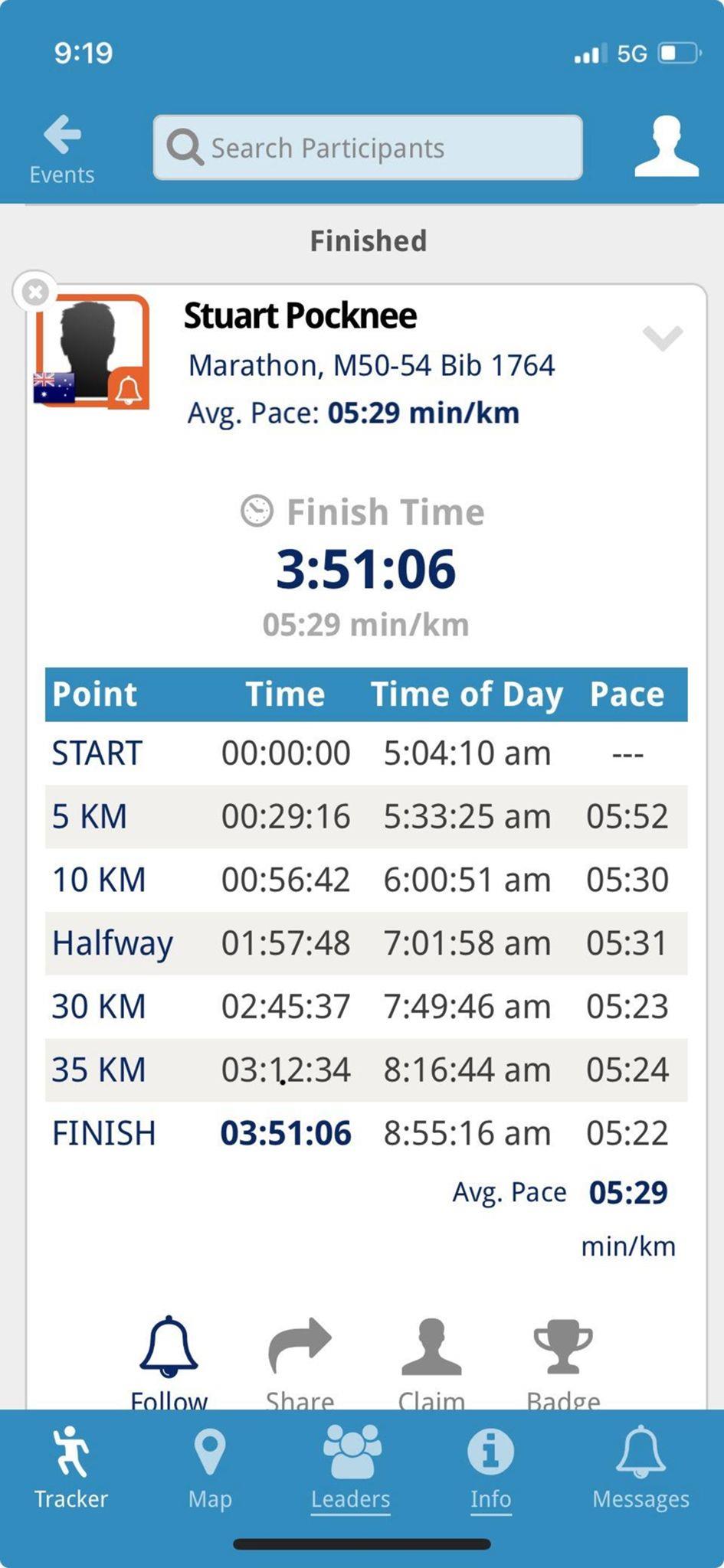The width and height of the screenshot is (724, 1568).
Task: Tap the Search Participants field
Action: tap(368, 148)
